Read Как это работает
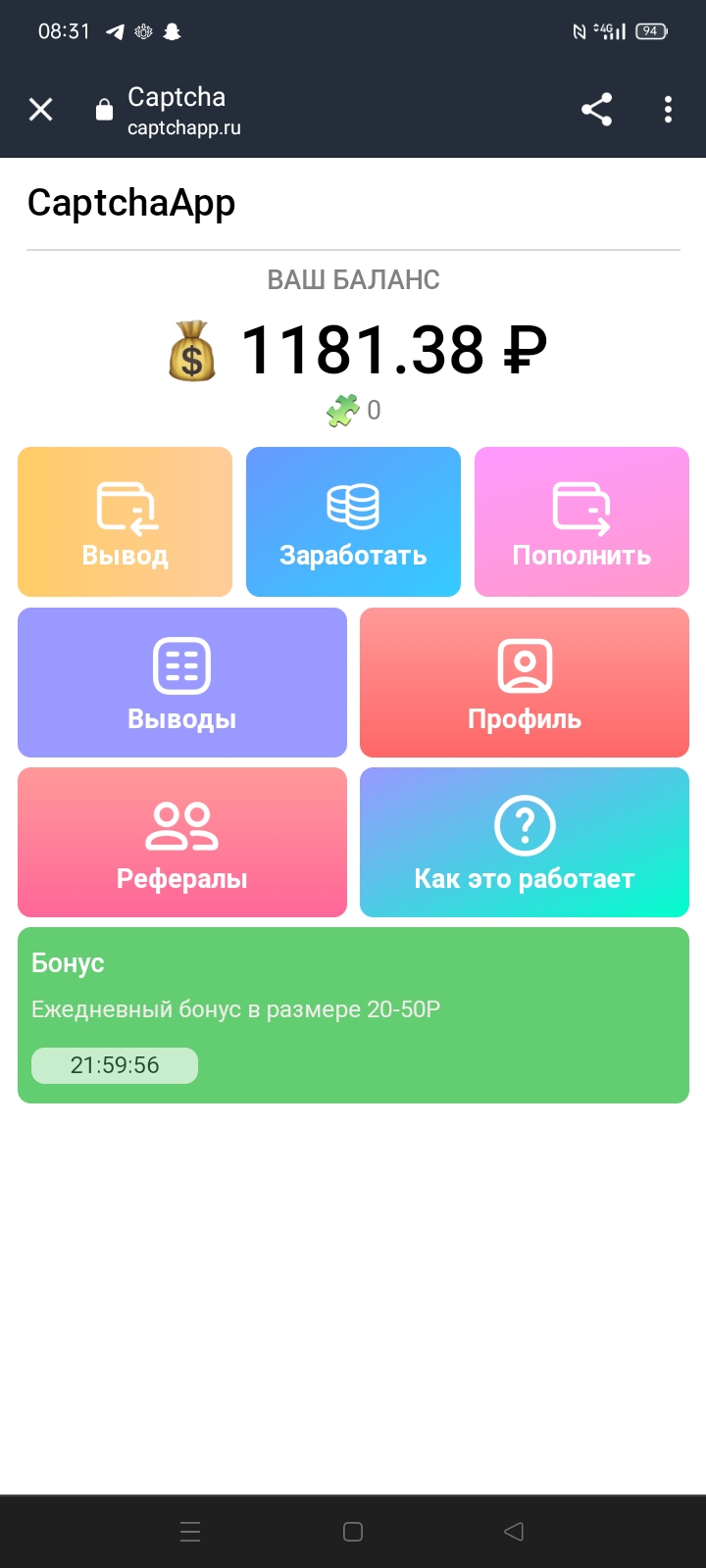Image resolution: width=706 pixels, height=1568 pixels. coord(525,842)
